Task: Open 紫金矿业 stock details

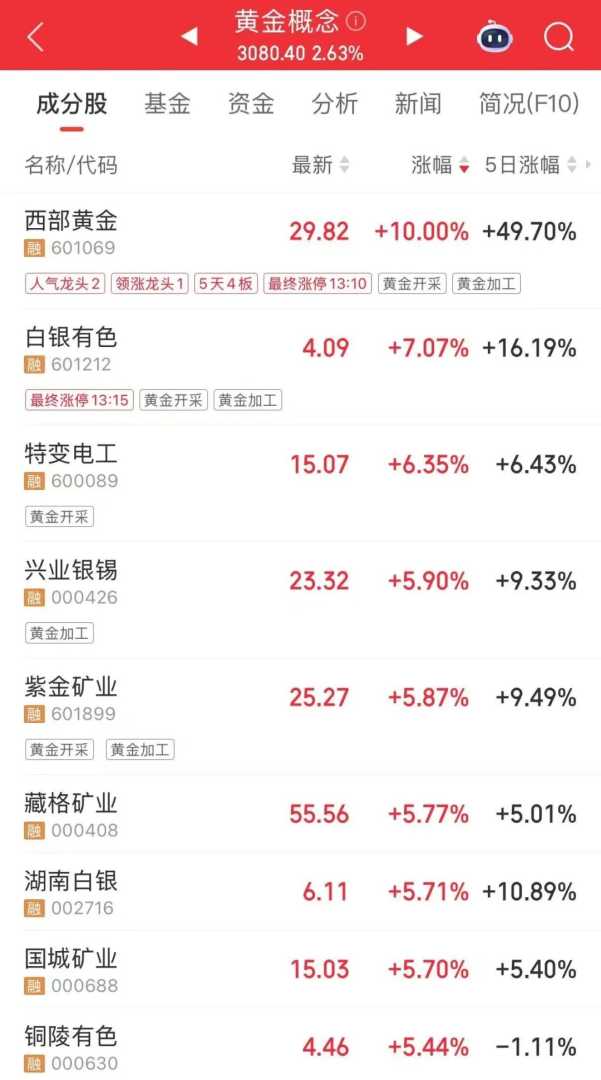Action: 71,687
